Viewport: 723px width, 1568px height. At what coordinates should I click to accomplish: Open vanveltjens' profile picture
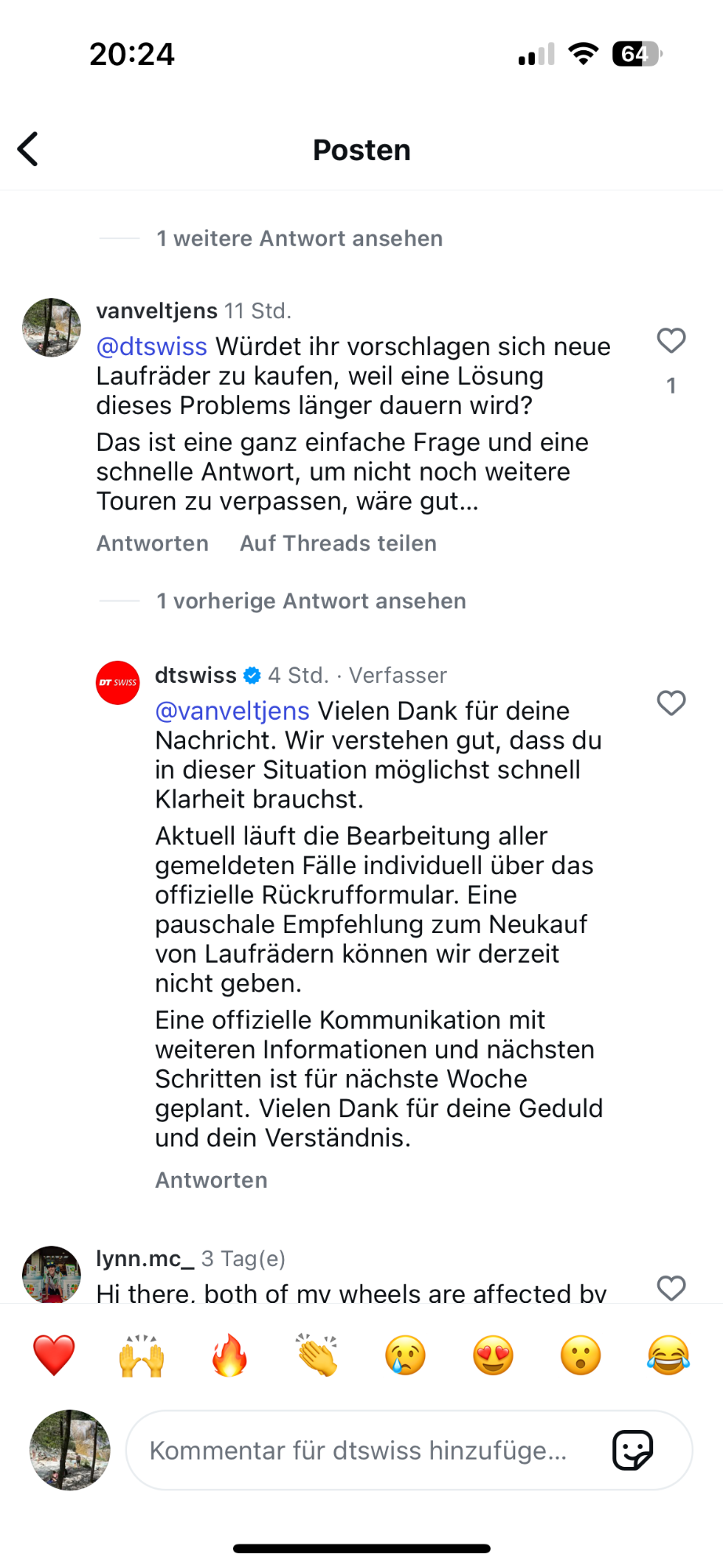(52, 328)
